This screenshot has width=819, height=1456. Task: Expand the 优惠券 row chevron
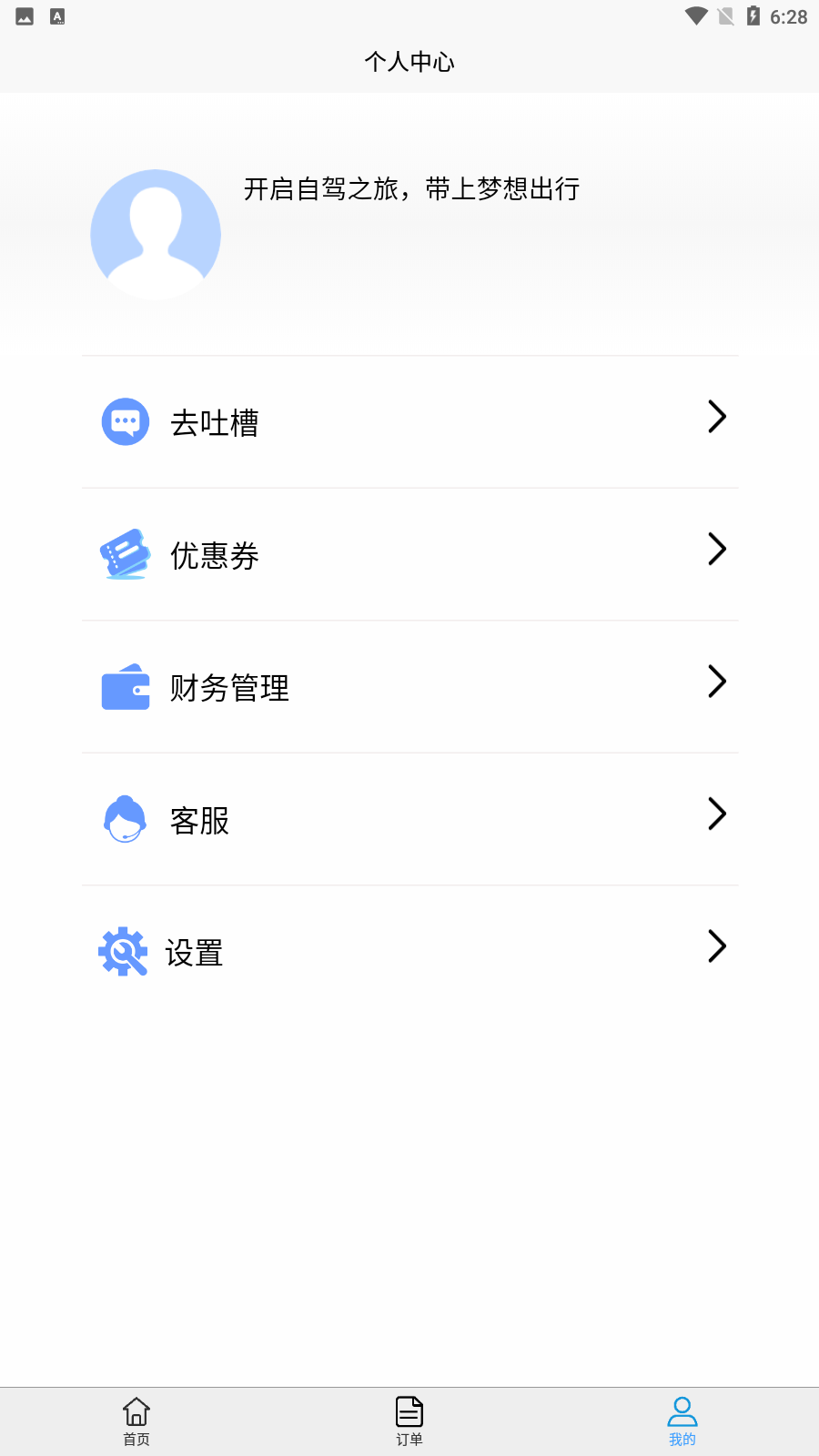[x=717, y=549]
